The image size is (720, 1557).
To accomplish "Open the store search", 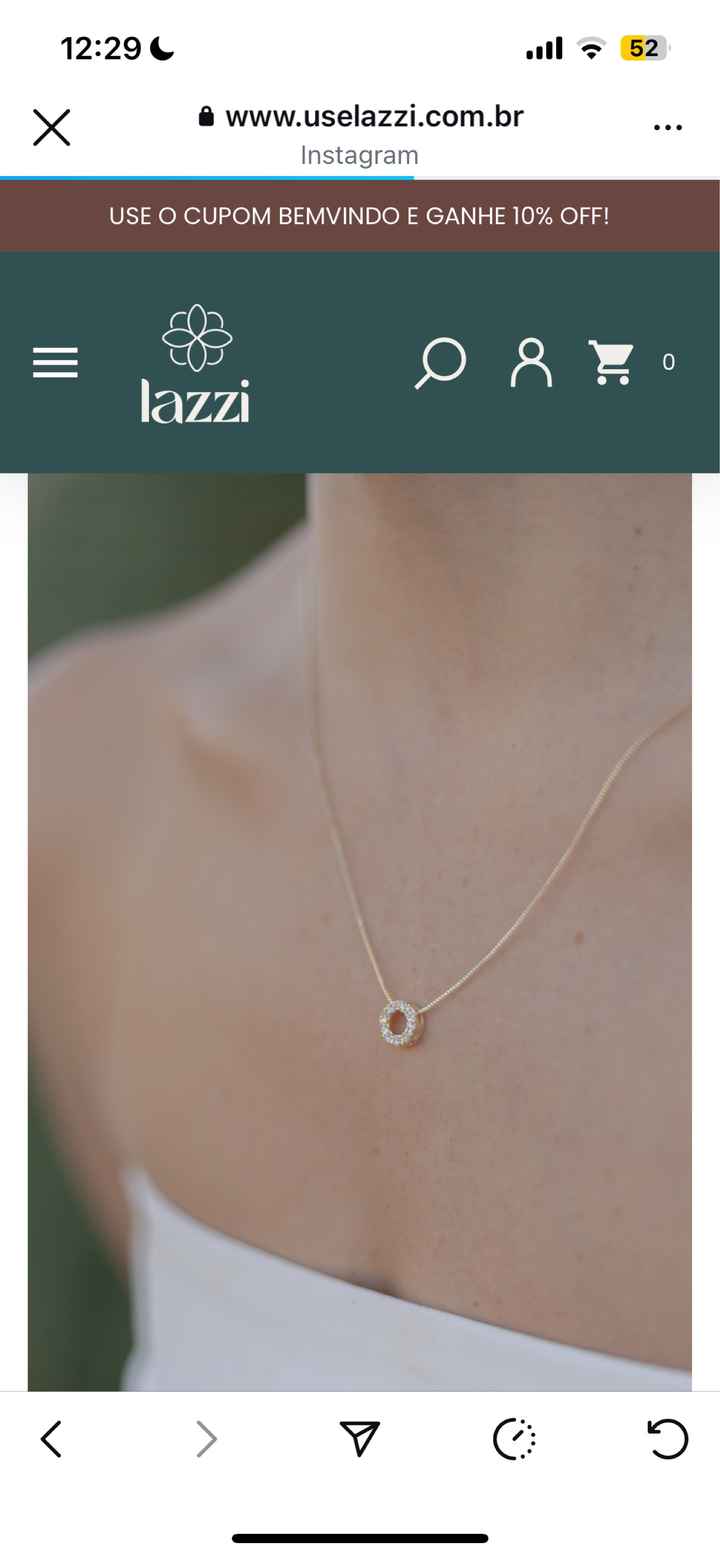I will 440,362.
